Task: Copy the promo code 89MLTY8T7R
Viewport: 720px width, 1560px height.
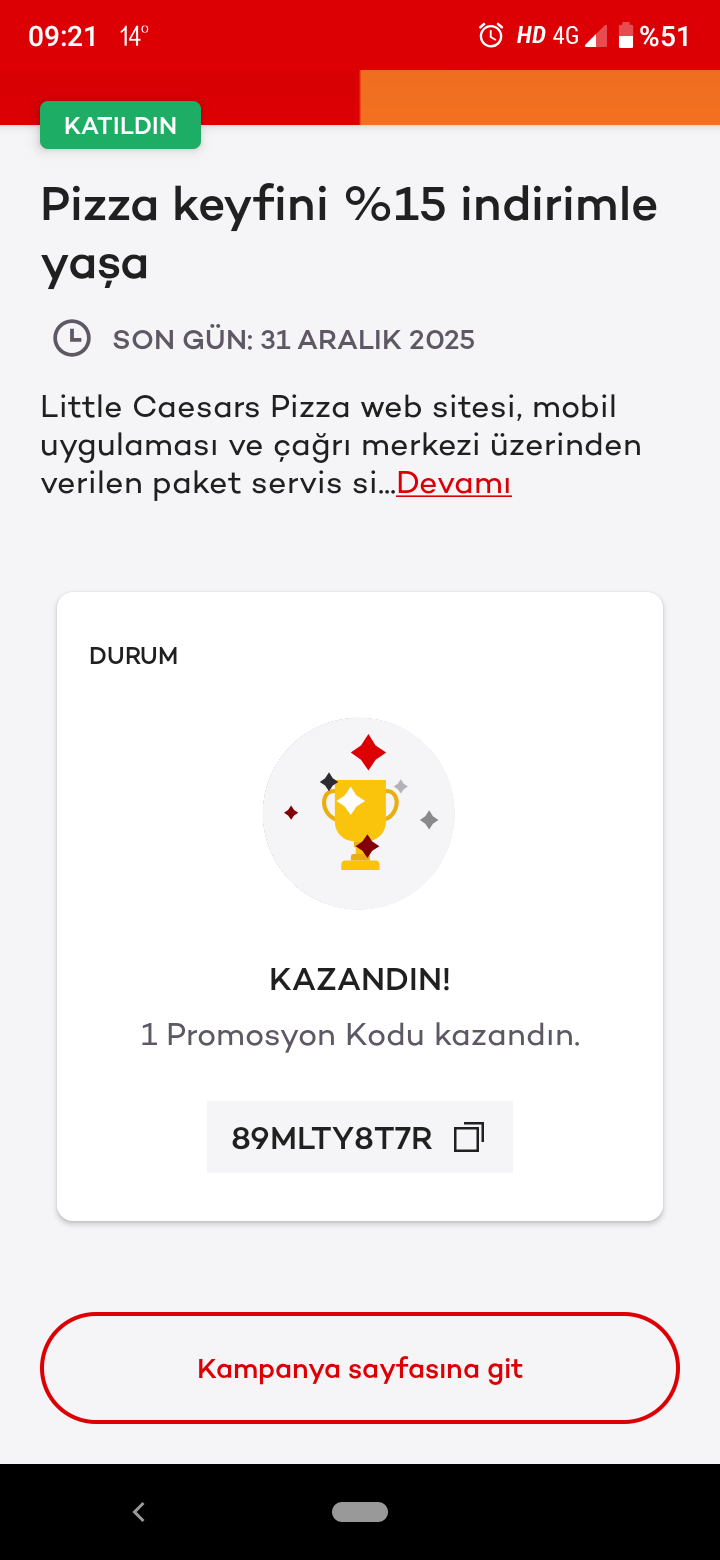Action: pos(468,1137)
